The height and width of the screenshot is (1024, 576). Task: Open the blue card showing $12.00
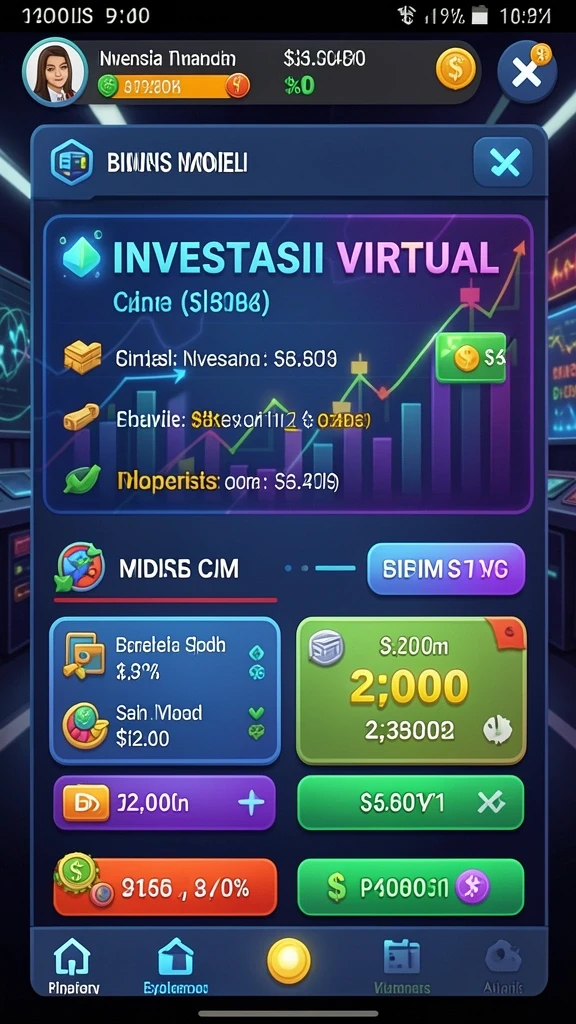[x=165, y=690]
